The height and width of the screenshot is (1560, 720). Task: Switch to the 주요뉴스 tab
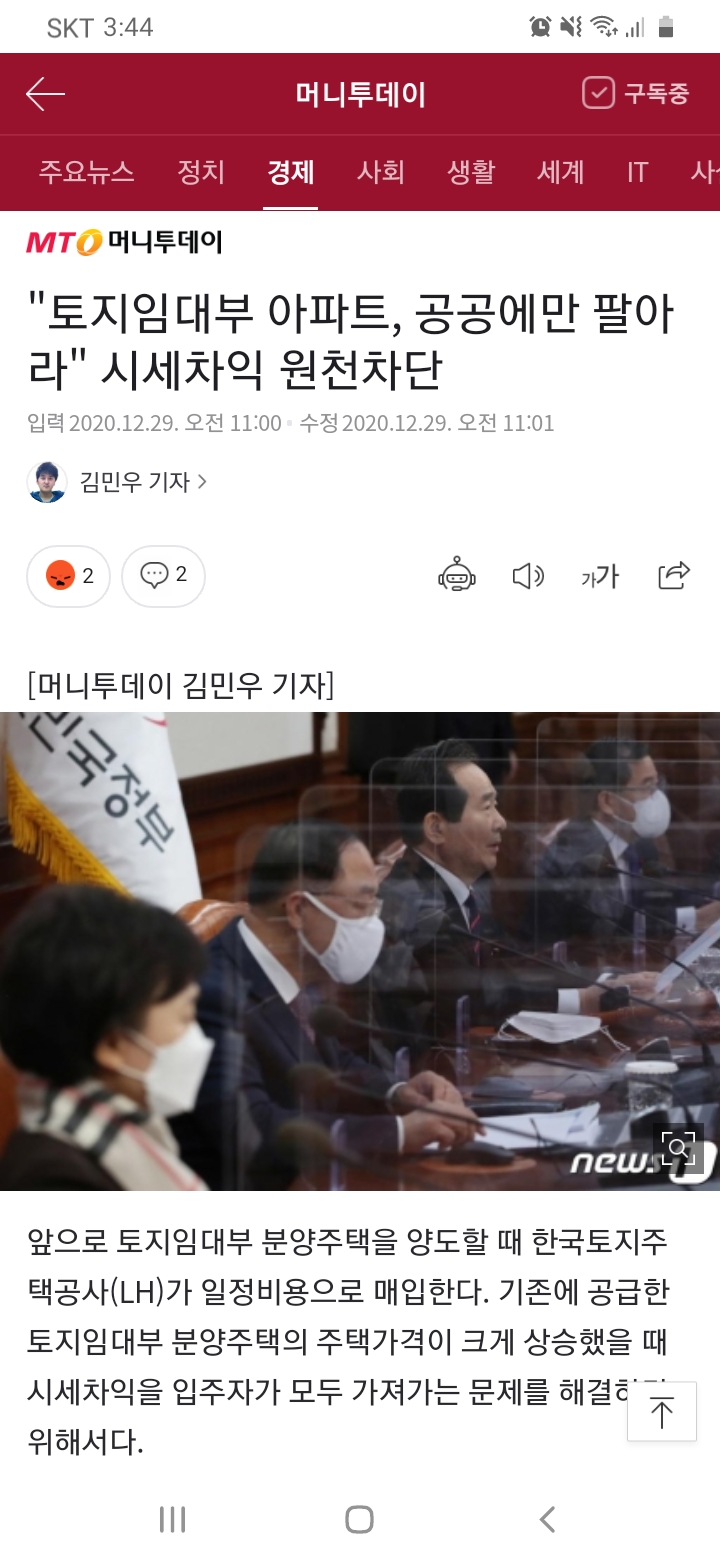coord(86,172)
